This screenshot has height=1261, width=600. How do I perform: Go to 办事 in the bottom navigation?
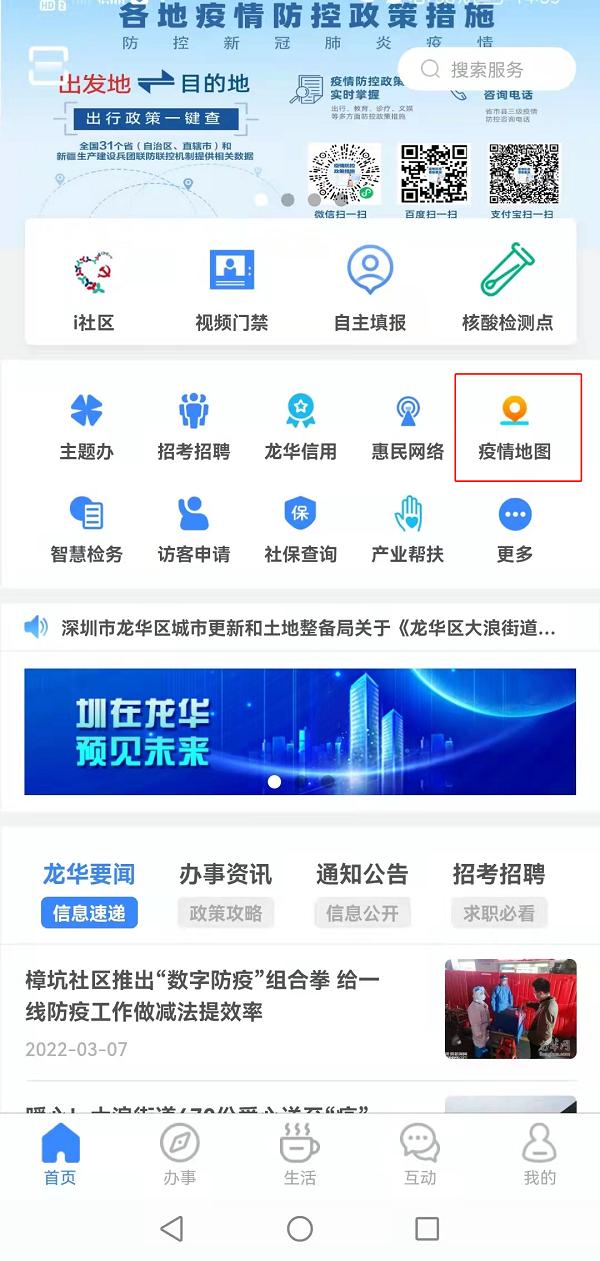tap(180, 1154)
